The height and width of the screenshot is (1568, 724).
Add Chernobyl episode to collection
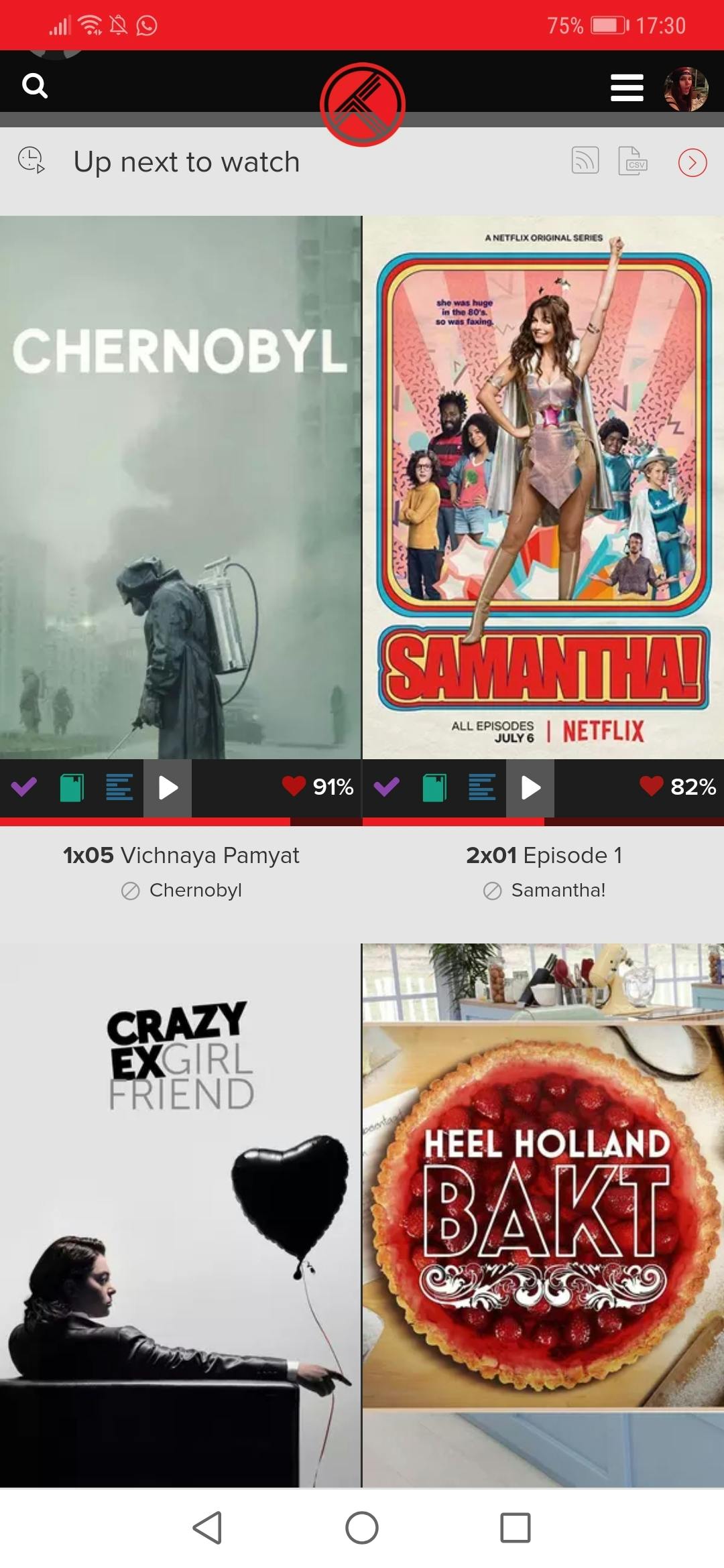[x=72, y=787]
